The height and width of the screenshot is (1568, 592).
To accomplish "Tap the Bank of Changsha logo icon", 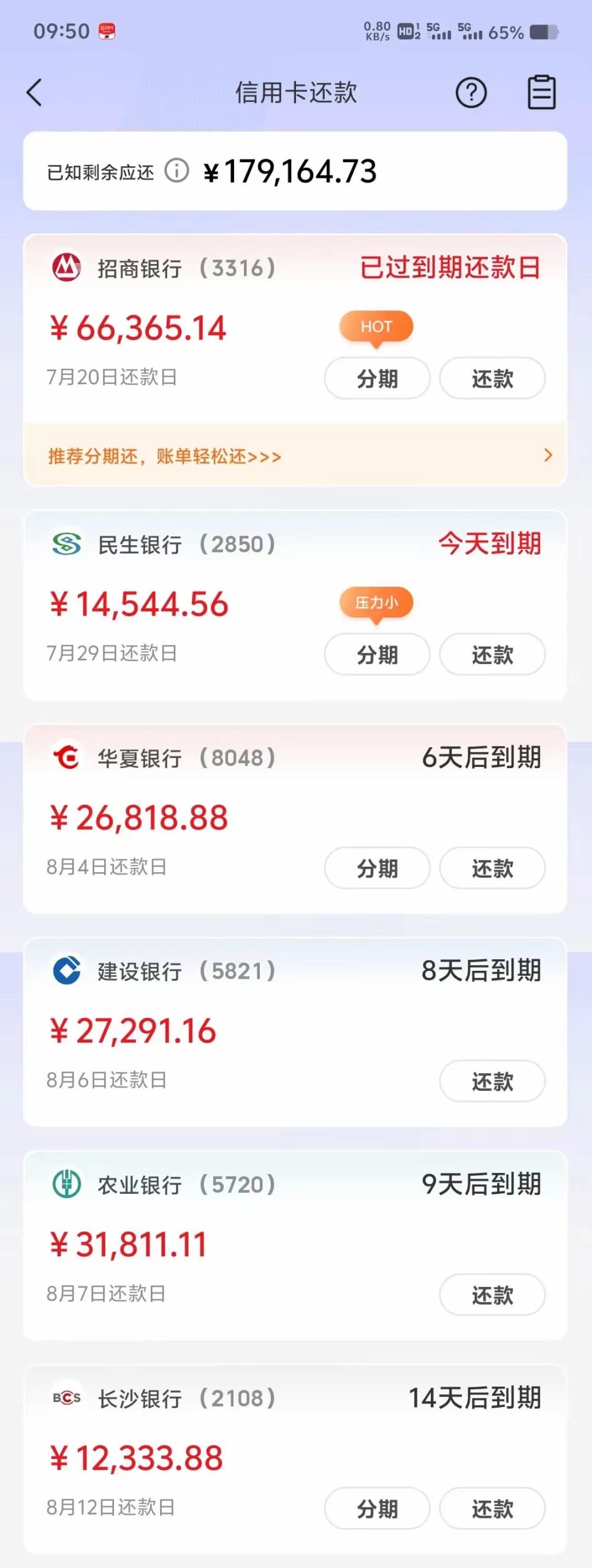I will point(67,1399).
